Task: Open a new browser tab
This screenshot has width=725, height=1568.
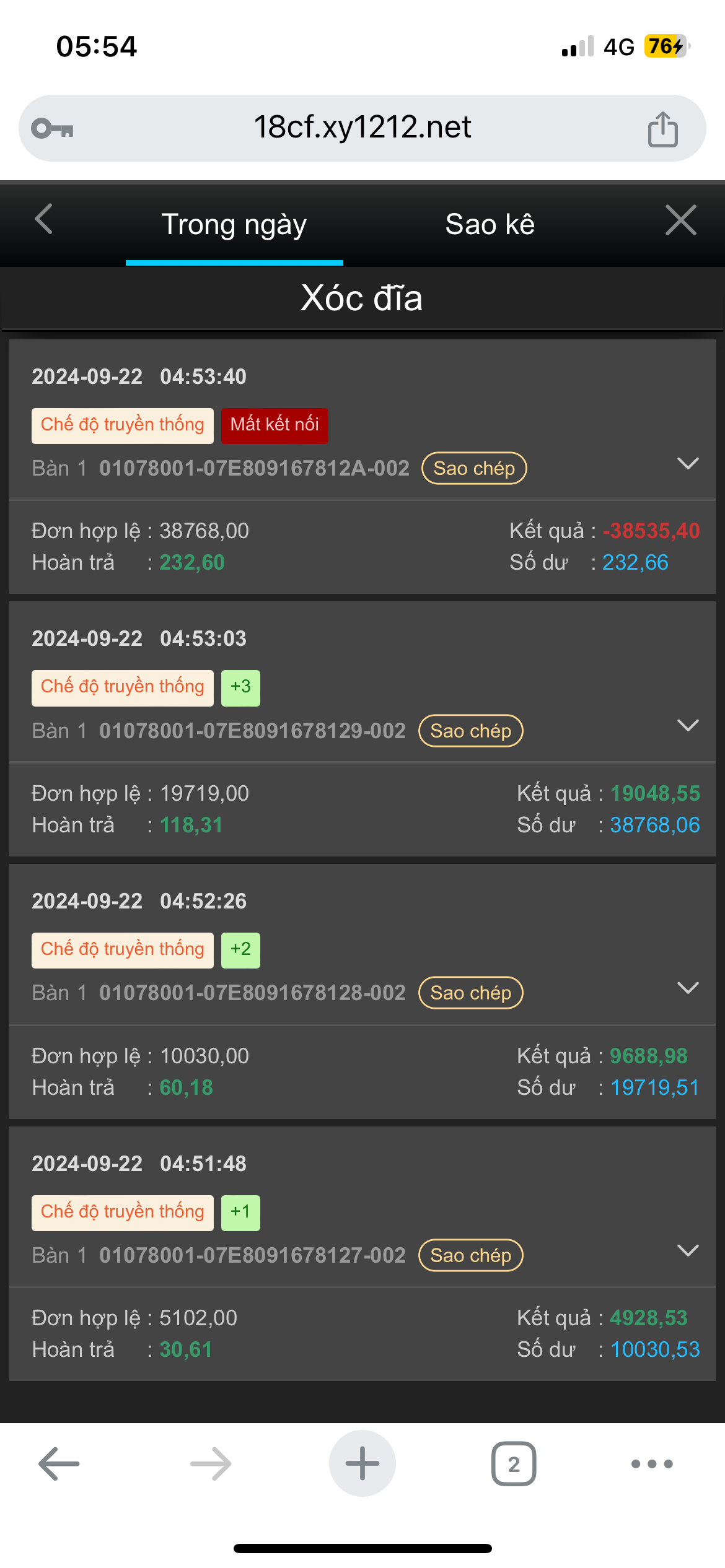Action: (362, 1463)
